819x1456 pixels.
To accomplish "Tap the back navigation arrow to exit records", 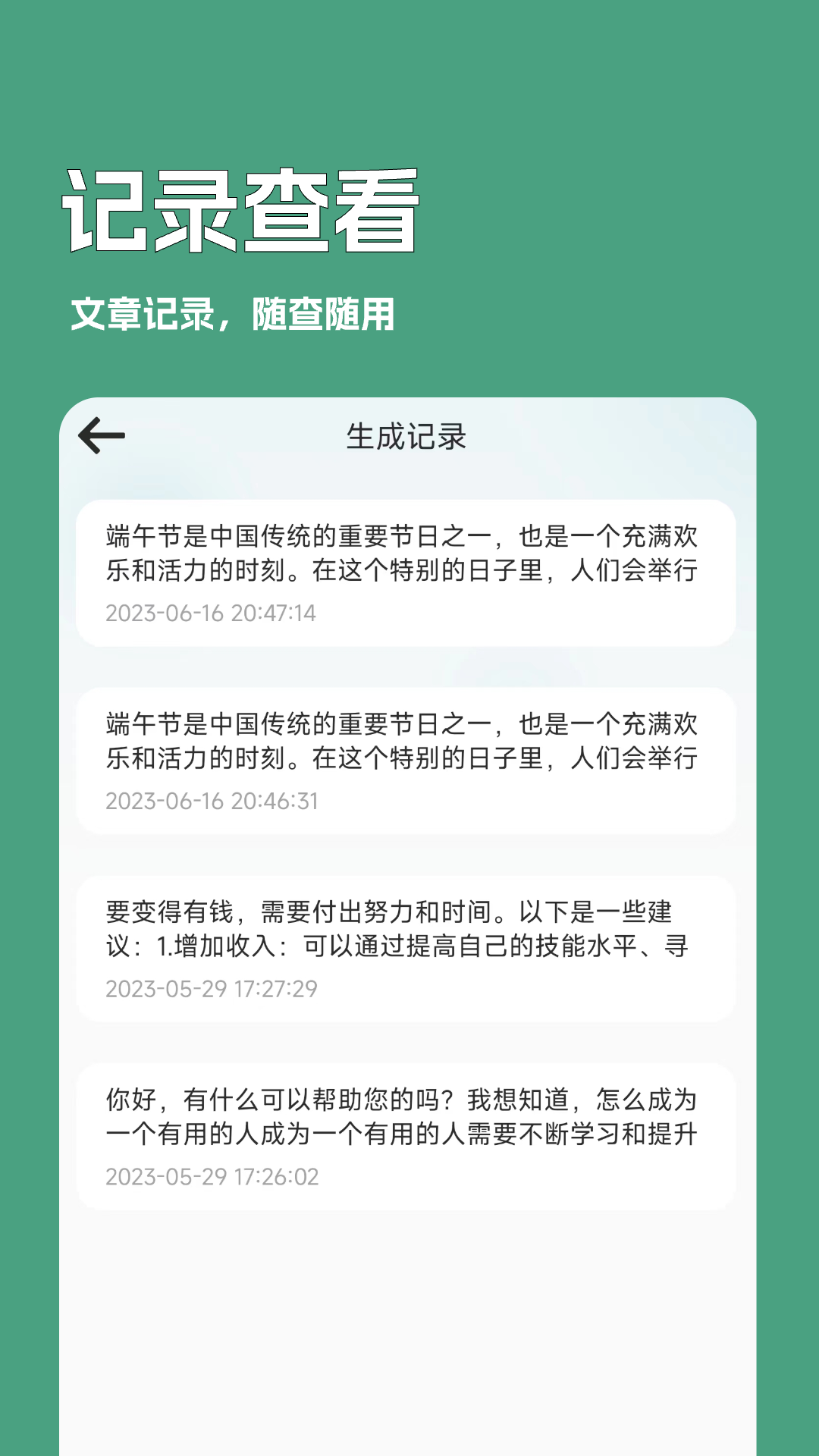I will [102, 435].
